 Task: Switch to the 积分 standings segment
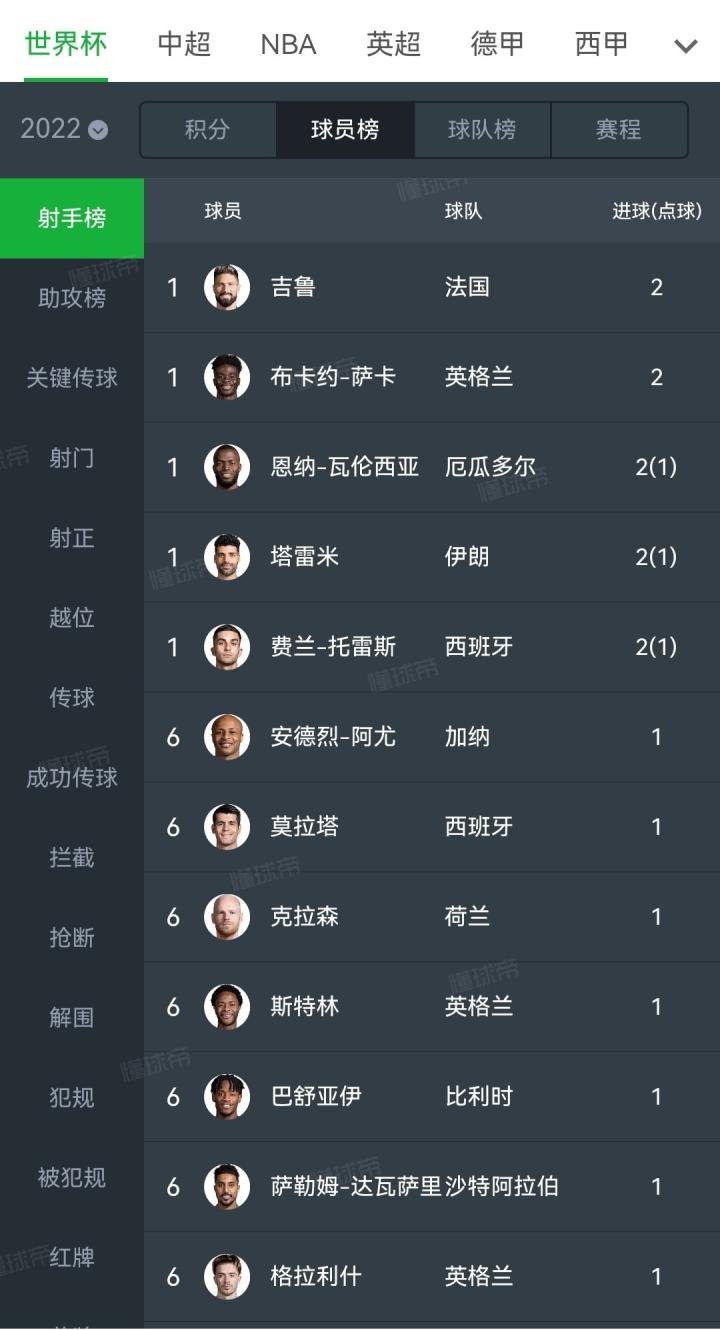click(207, 130)
